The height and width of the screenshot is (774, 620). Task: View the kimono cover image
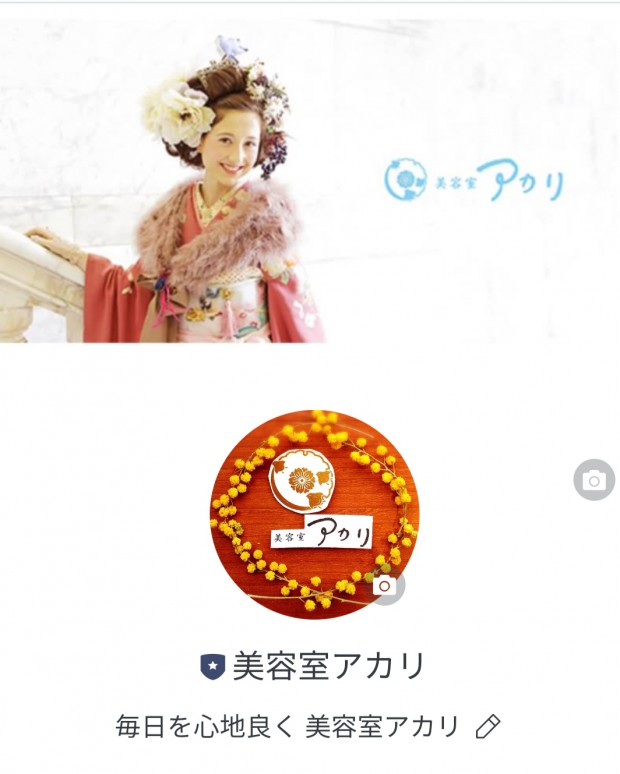pos(310,180)
